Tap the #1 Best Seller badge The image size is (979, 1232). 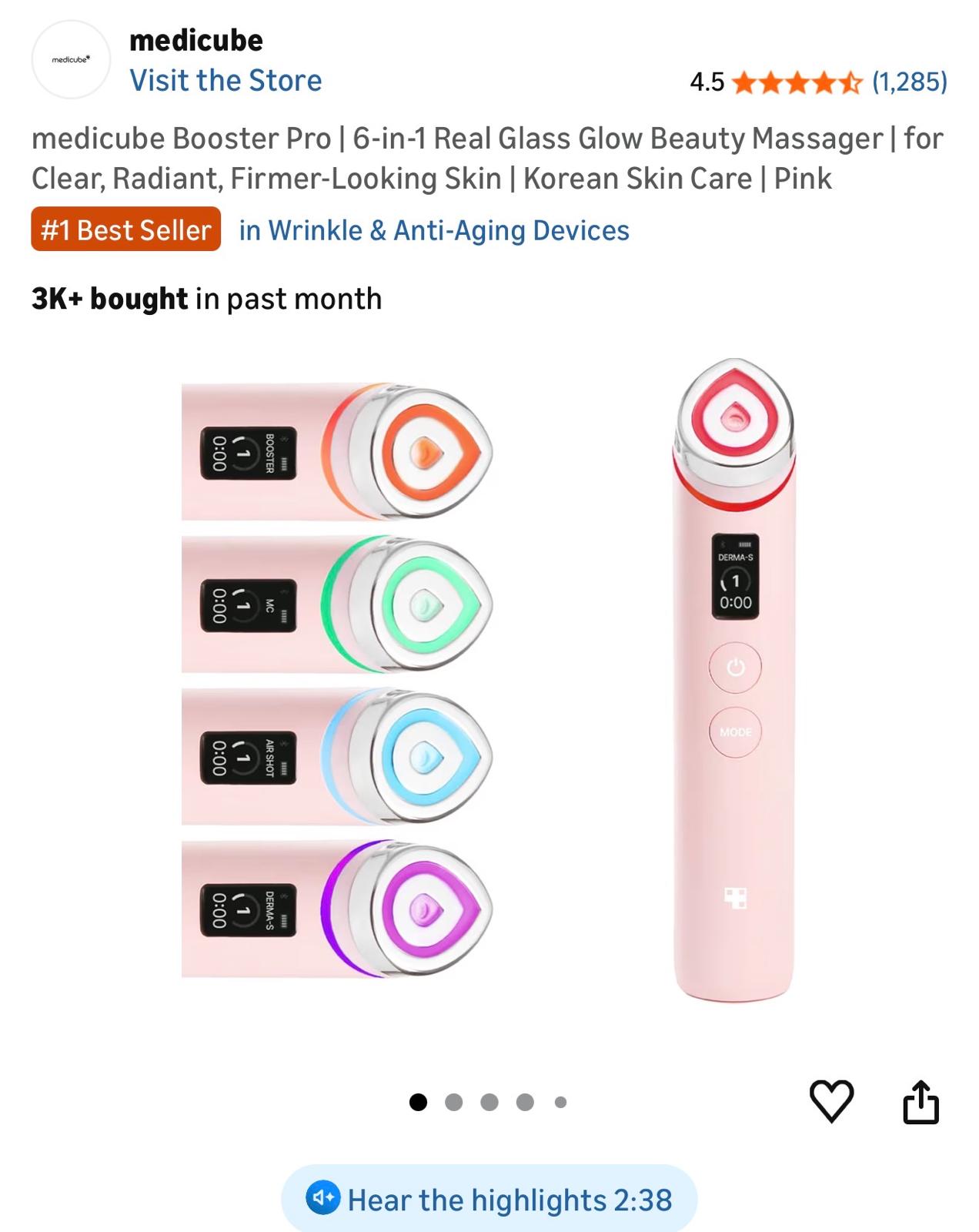pos(126,229)
